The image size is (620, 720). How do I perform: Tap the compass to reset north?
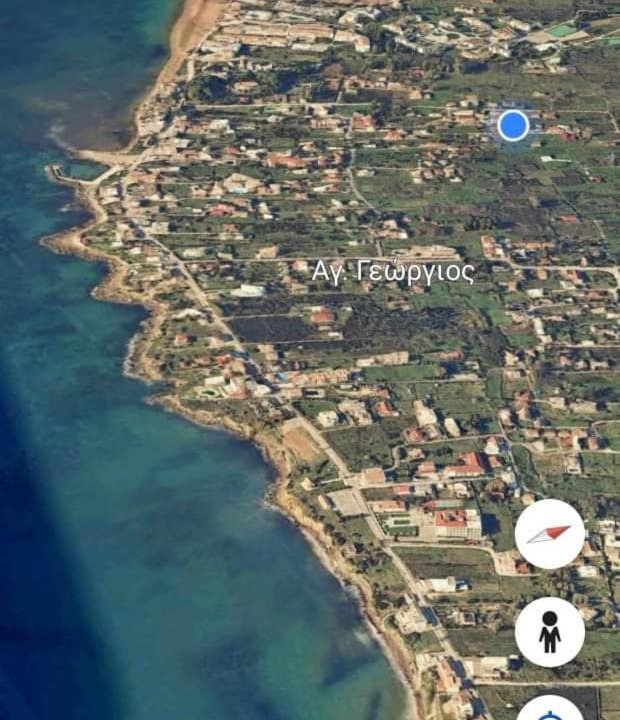point(549,534)
